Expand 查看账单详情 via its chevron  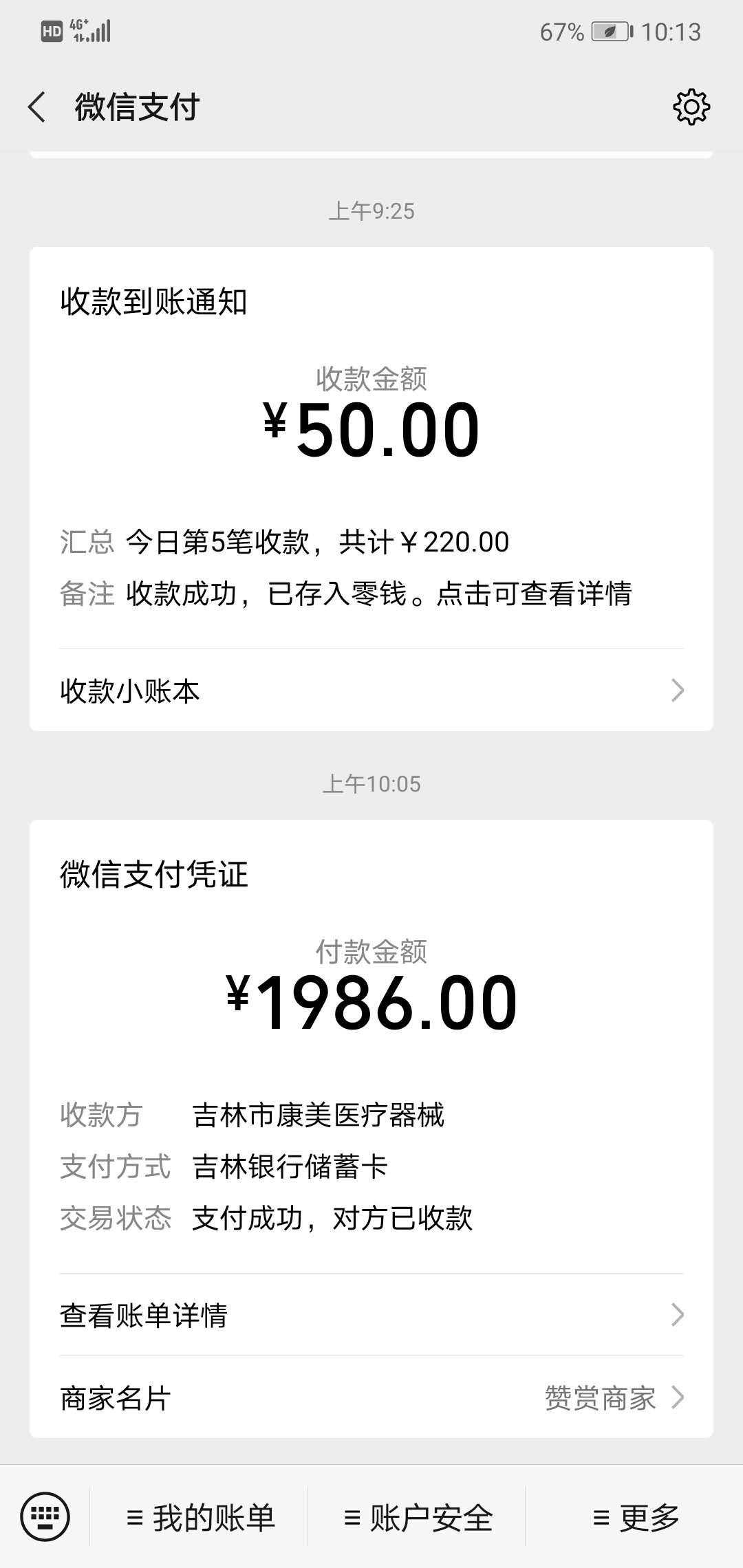click(x=678, y=1316)
